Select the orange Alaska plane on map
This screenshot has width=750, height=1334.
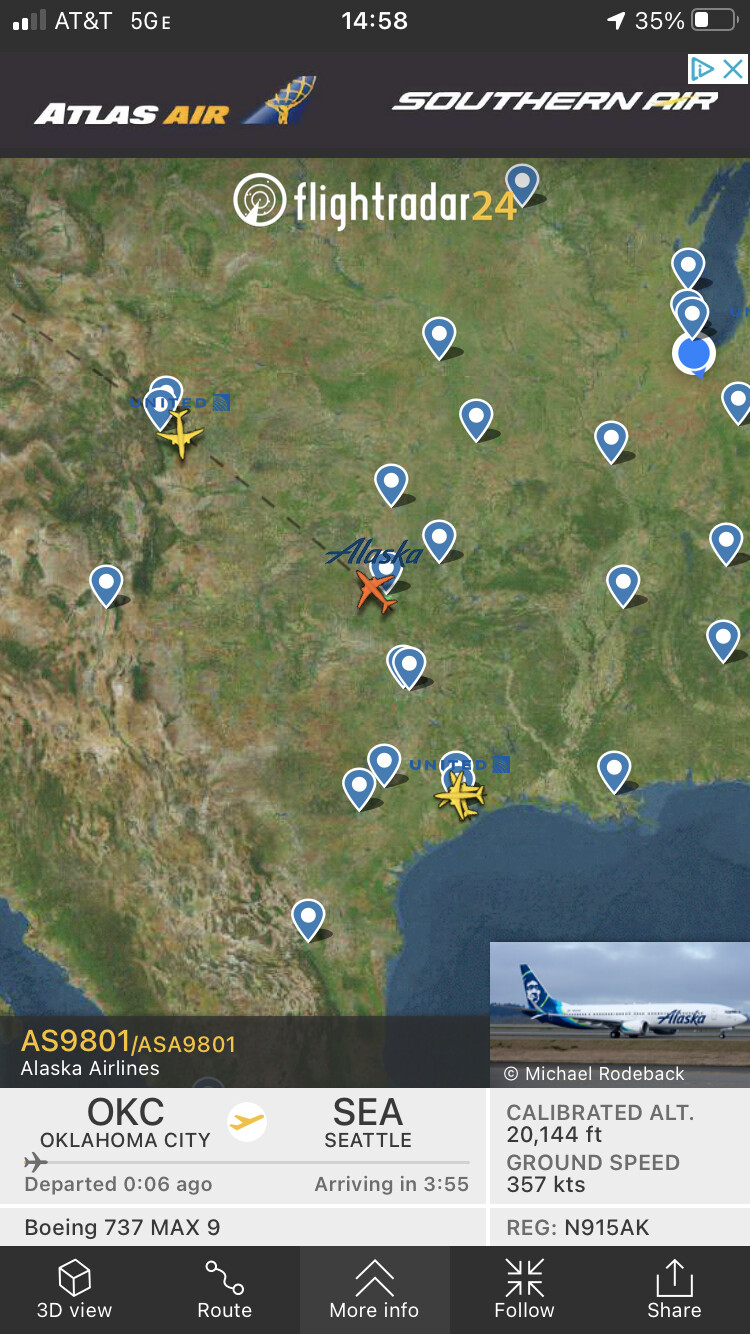[x=375, y=591]
